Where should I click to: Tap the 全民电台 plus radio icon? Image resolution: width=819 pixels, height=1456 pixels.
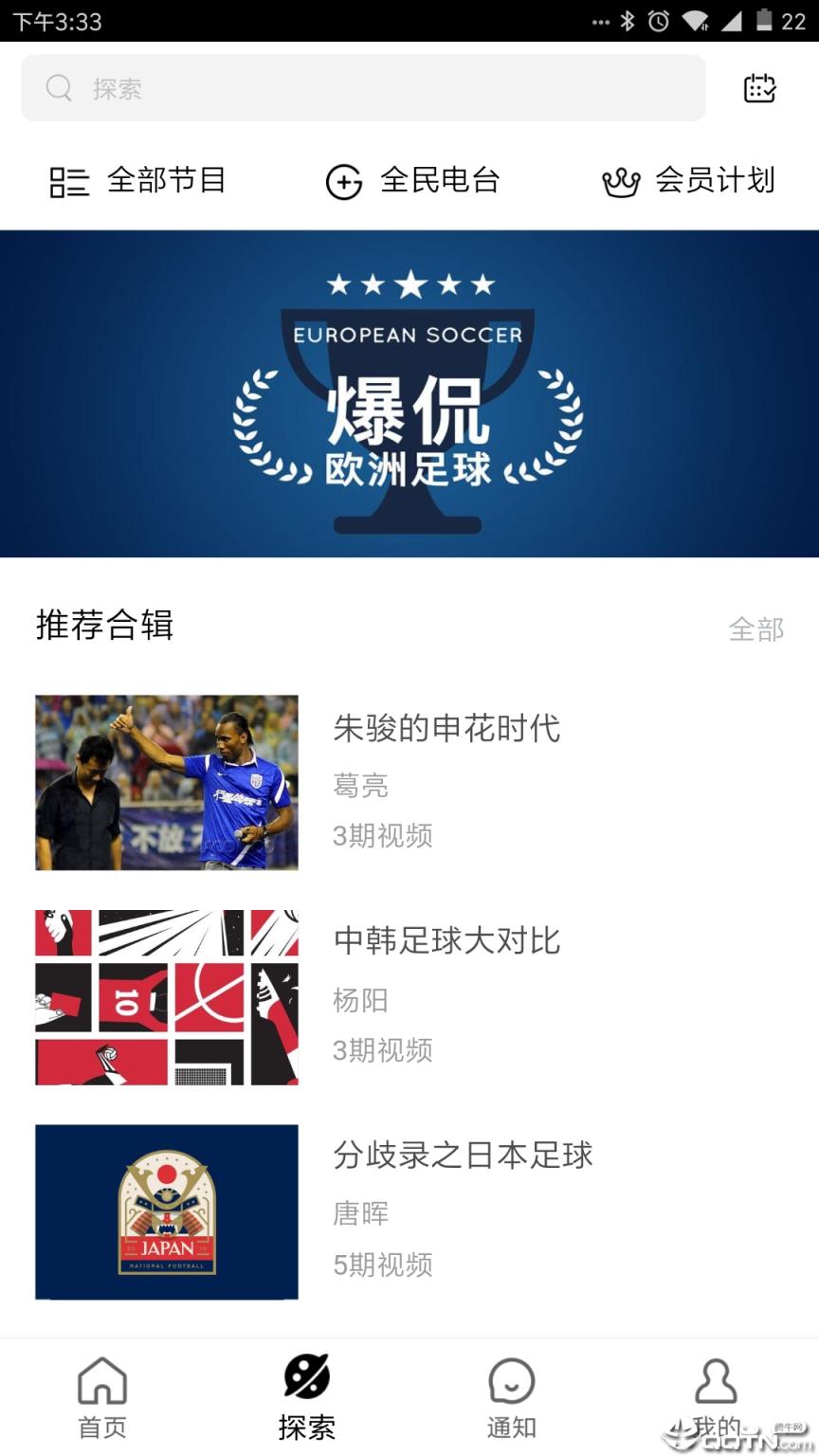343,180
